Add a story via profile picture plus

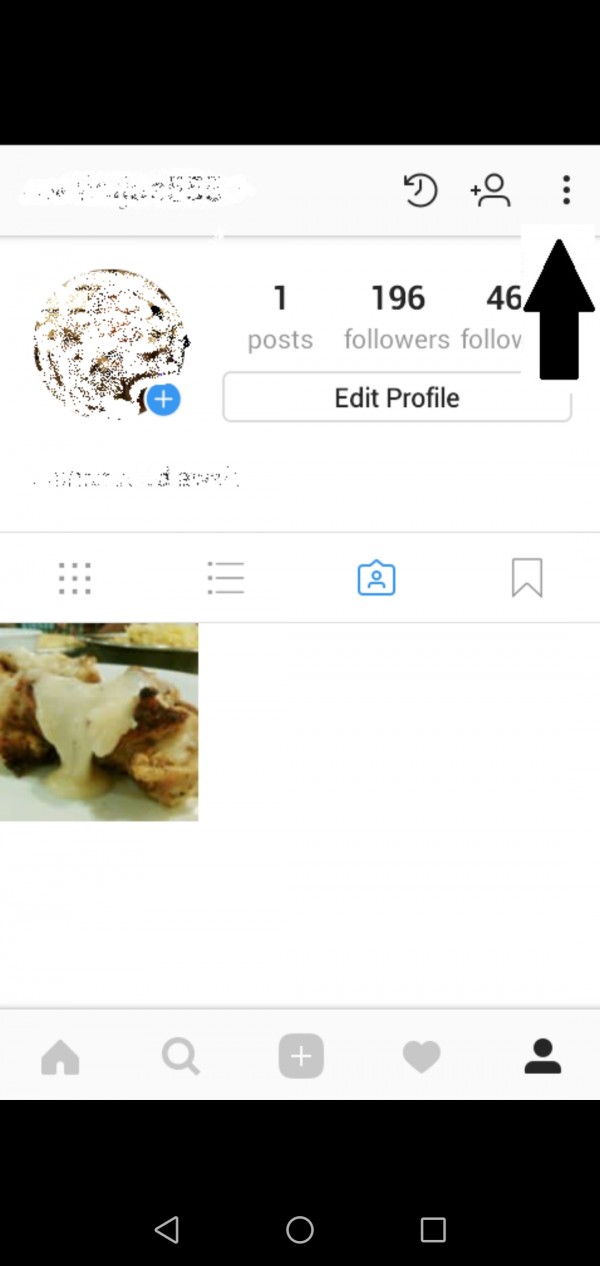[163, 400]
